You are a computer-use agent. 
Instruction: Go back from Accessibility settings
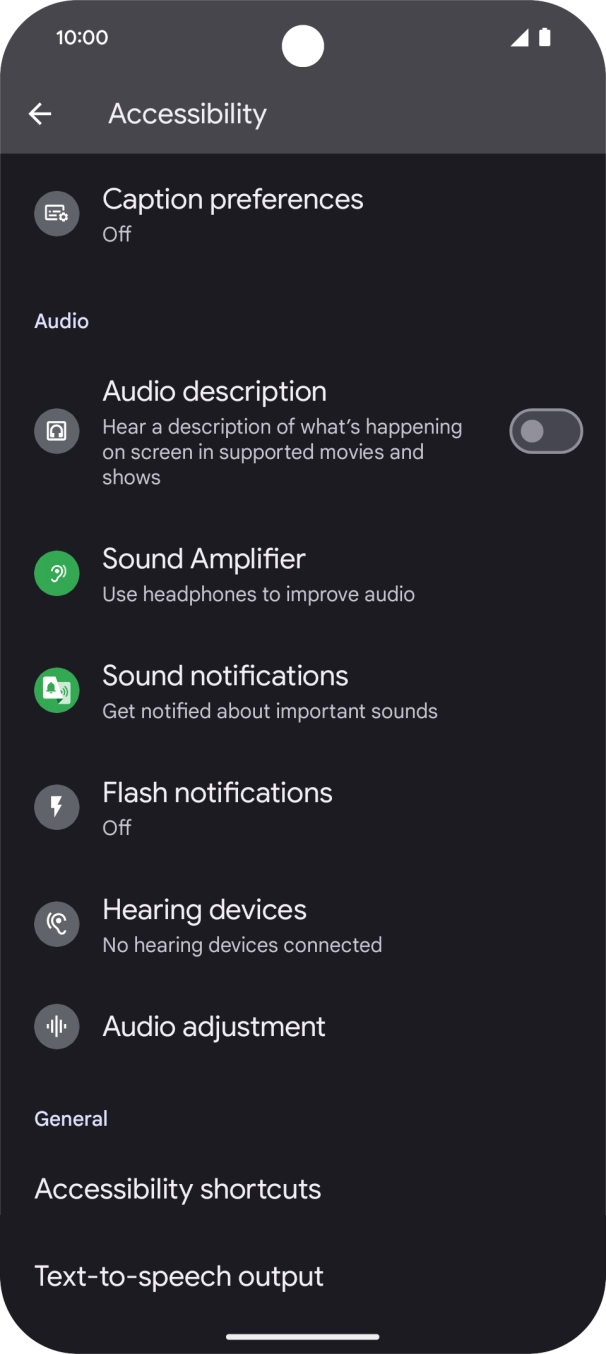(x=40, y=114)
